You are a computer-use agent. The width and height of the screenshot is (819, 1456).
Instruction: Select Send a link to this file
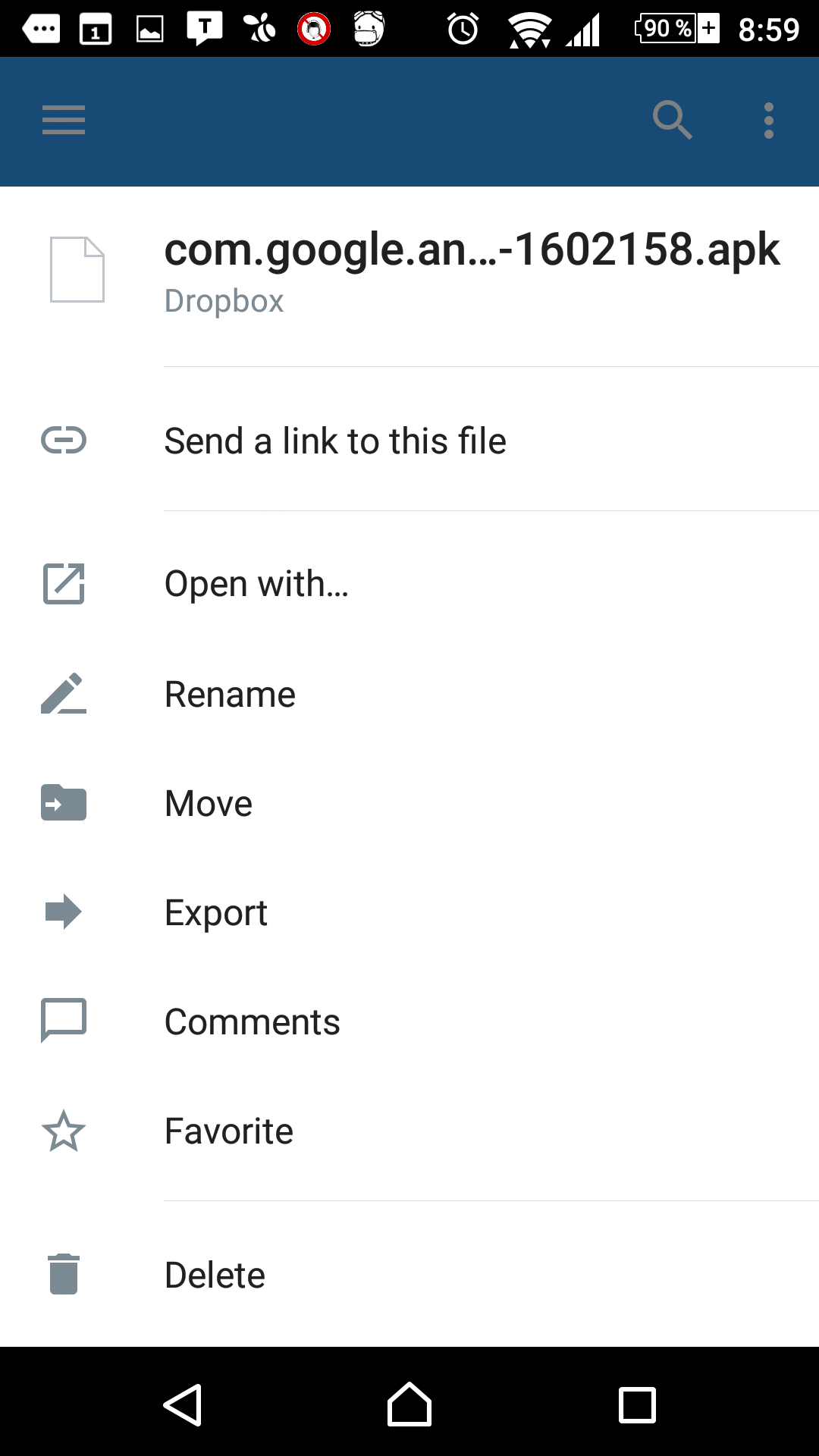coord(409,441)
